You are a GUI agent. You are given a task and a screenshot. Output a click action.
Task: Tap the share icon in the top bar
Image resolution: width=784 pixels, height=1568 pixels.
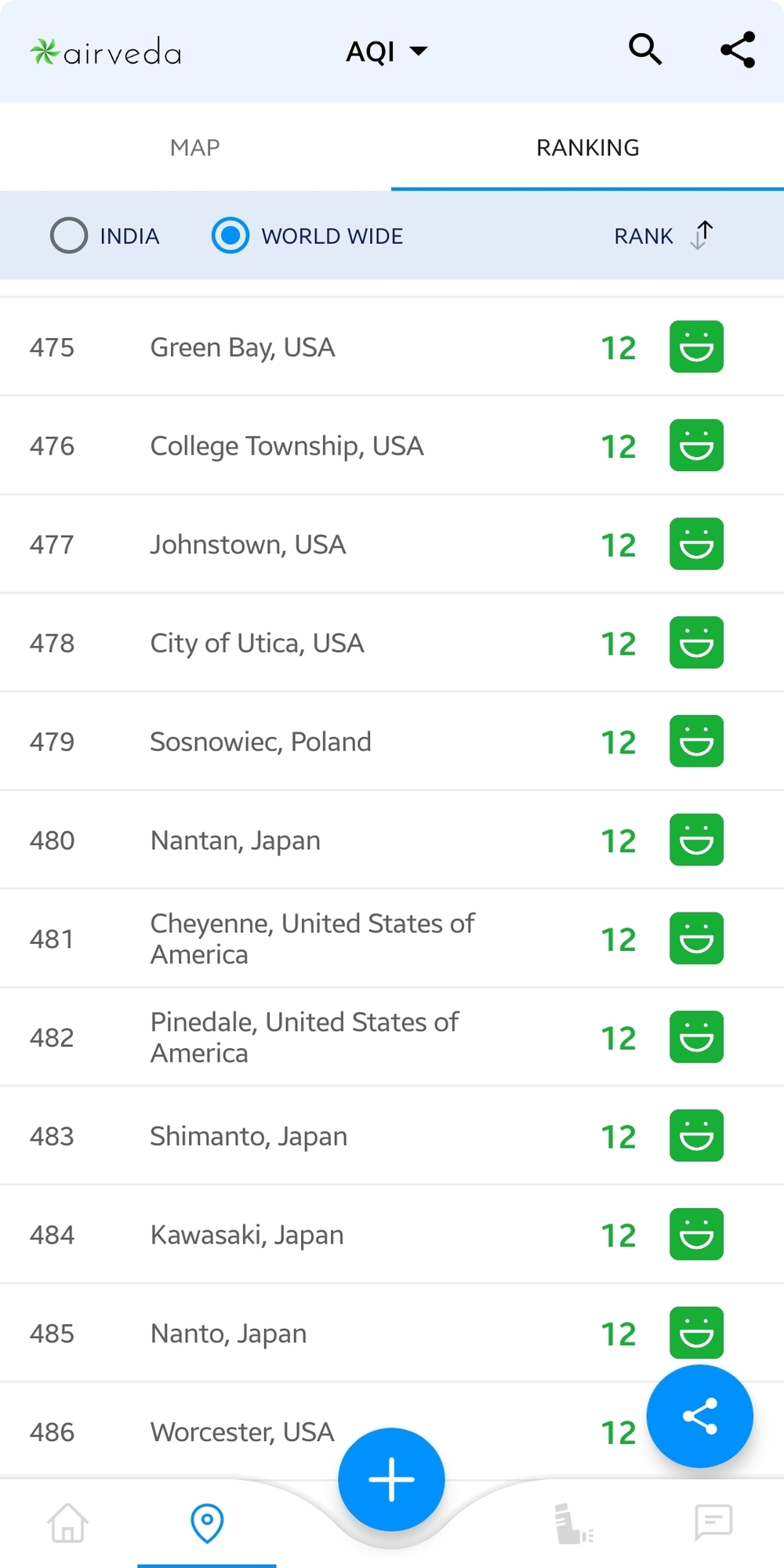pos(735,49)
